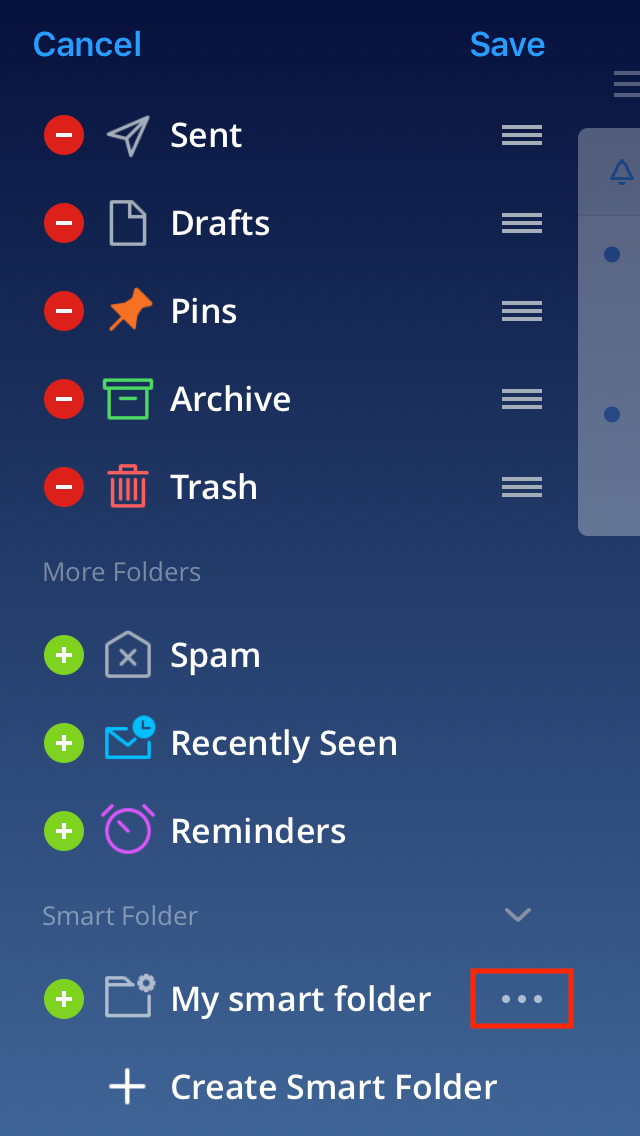This screenshot has width=640, height=1136.
Task: Remove Pins from the list
Action: (x=64, y=311)
